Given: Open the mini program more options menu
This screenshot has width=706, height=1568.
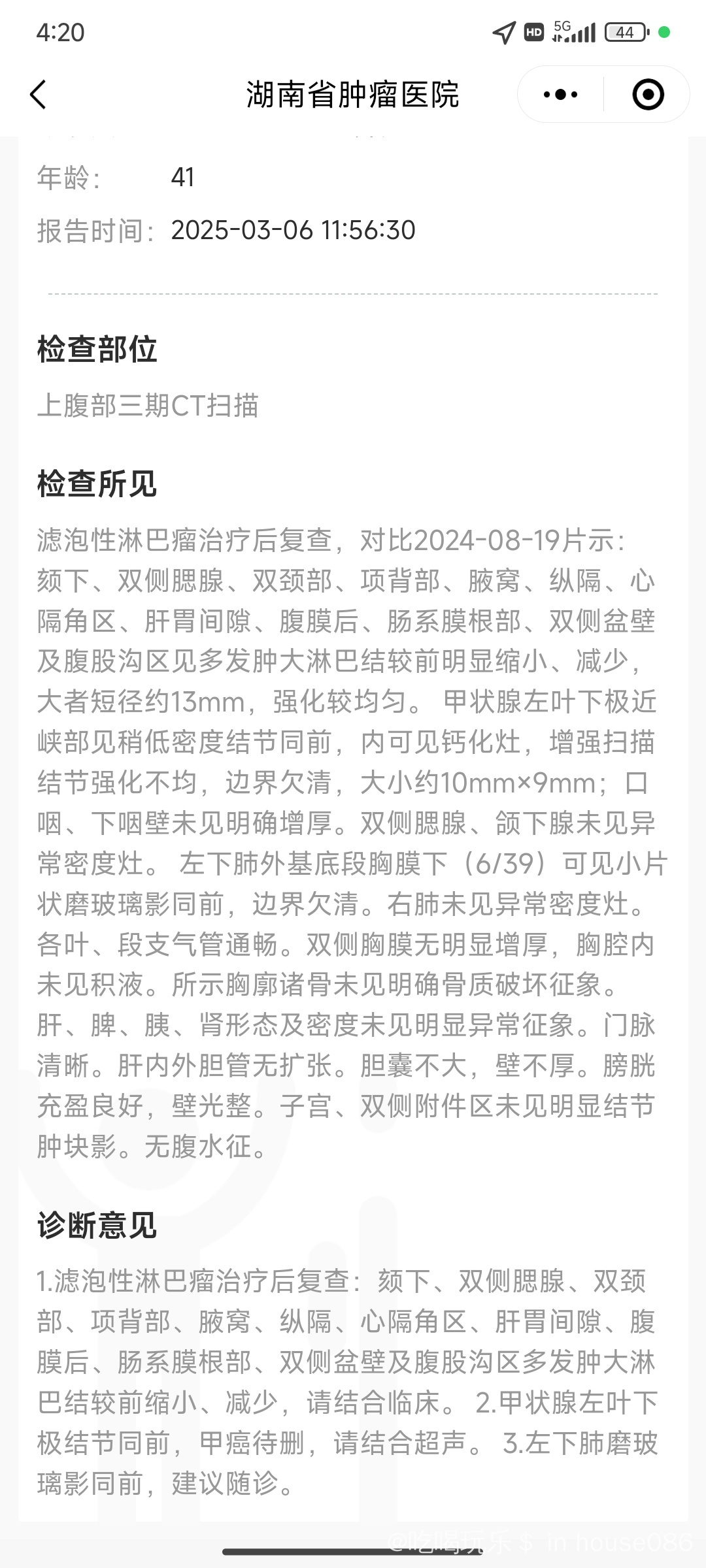Looking at the screenshot, I should 561,95.
